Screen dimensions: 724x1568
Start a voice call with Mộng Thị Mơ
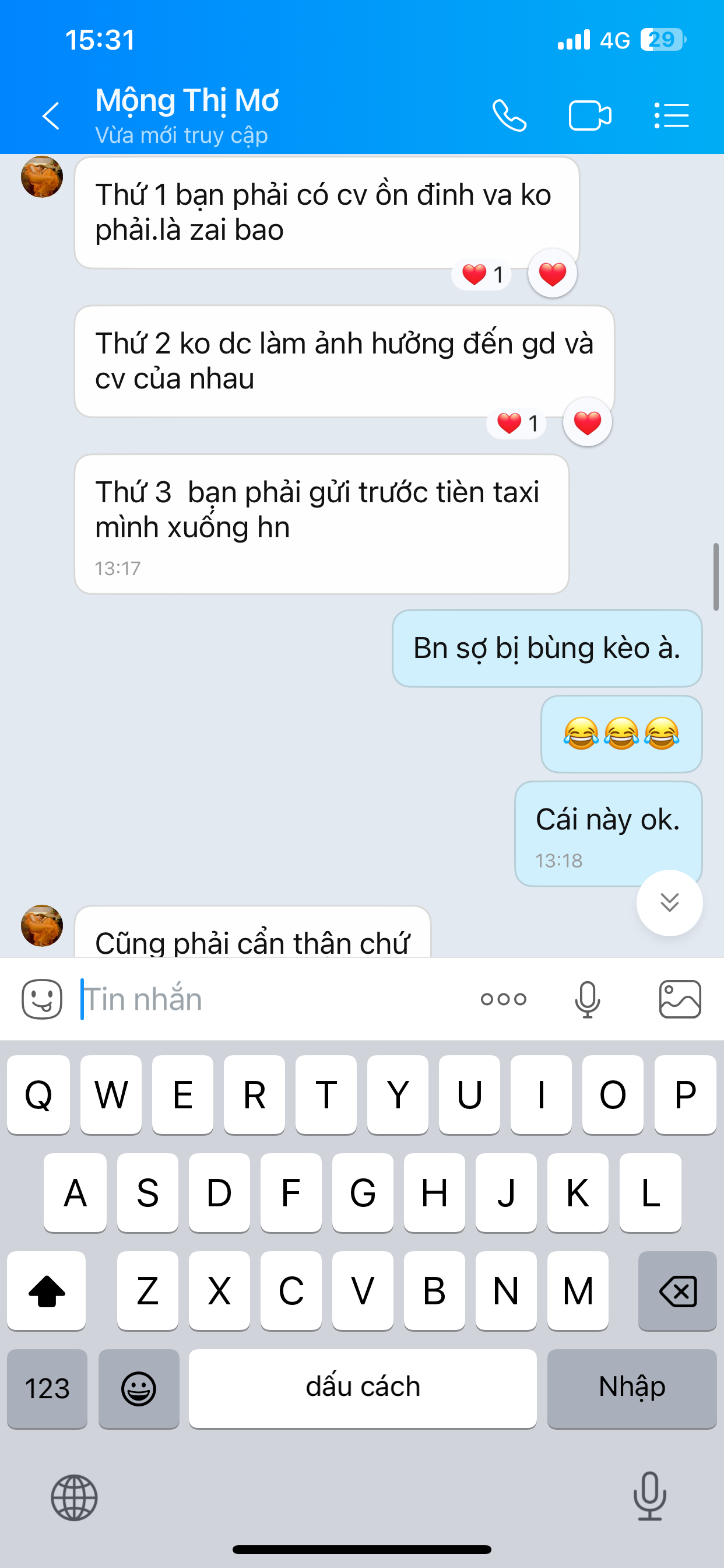coord(509,115)
